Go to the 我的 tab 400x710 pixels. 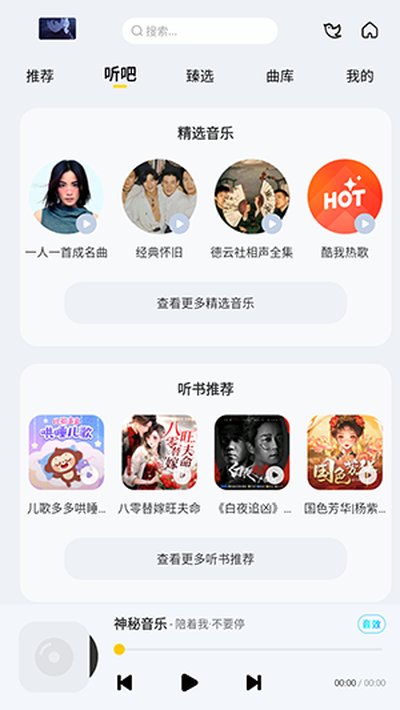360,76
